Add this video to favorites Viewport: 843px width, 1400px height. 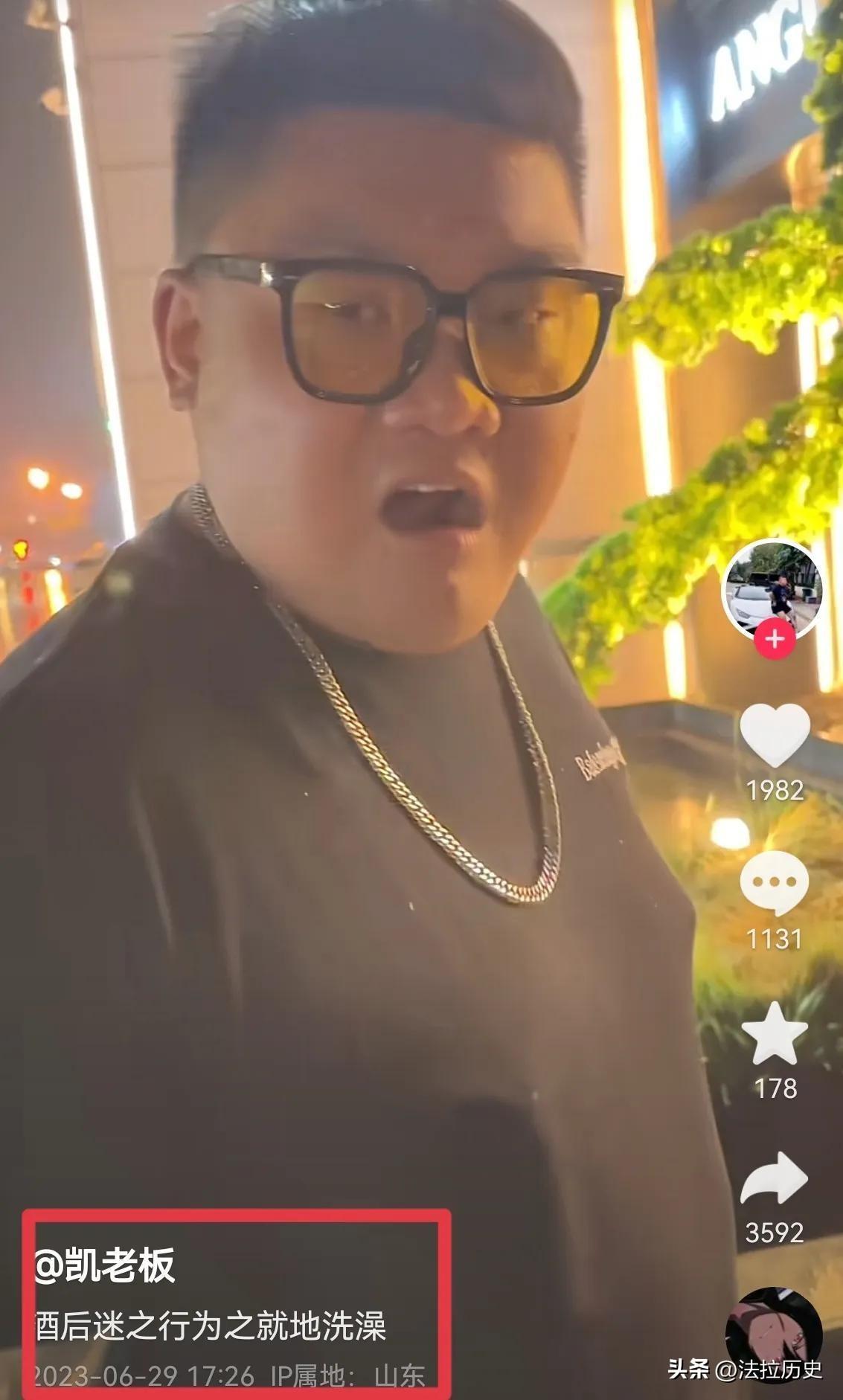pos(775,1034)
